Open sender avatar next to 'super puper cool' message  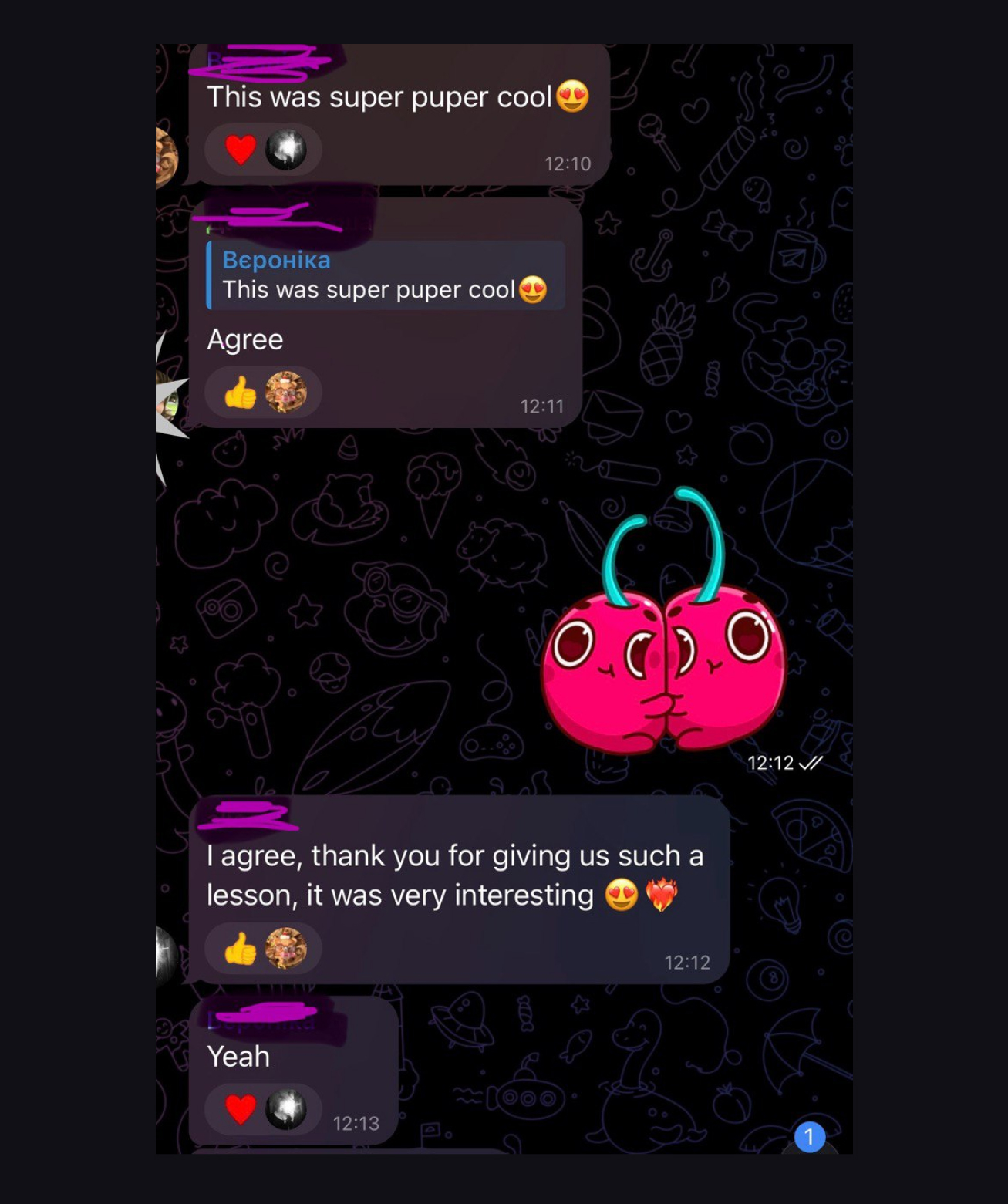tap(165, 158)
